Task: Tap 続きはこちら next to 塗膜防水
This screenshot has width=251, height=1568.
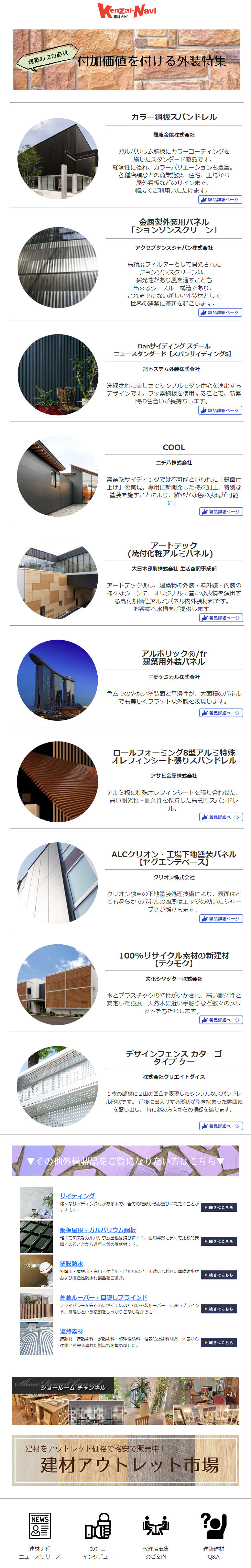Action: pos(218,1274)
